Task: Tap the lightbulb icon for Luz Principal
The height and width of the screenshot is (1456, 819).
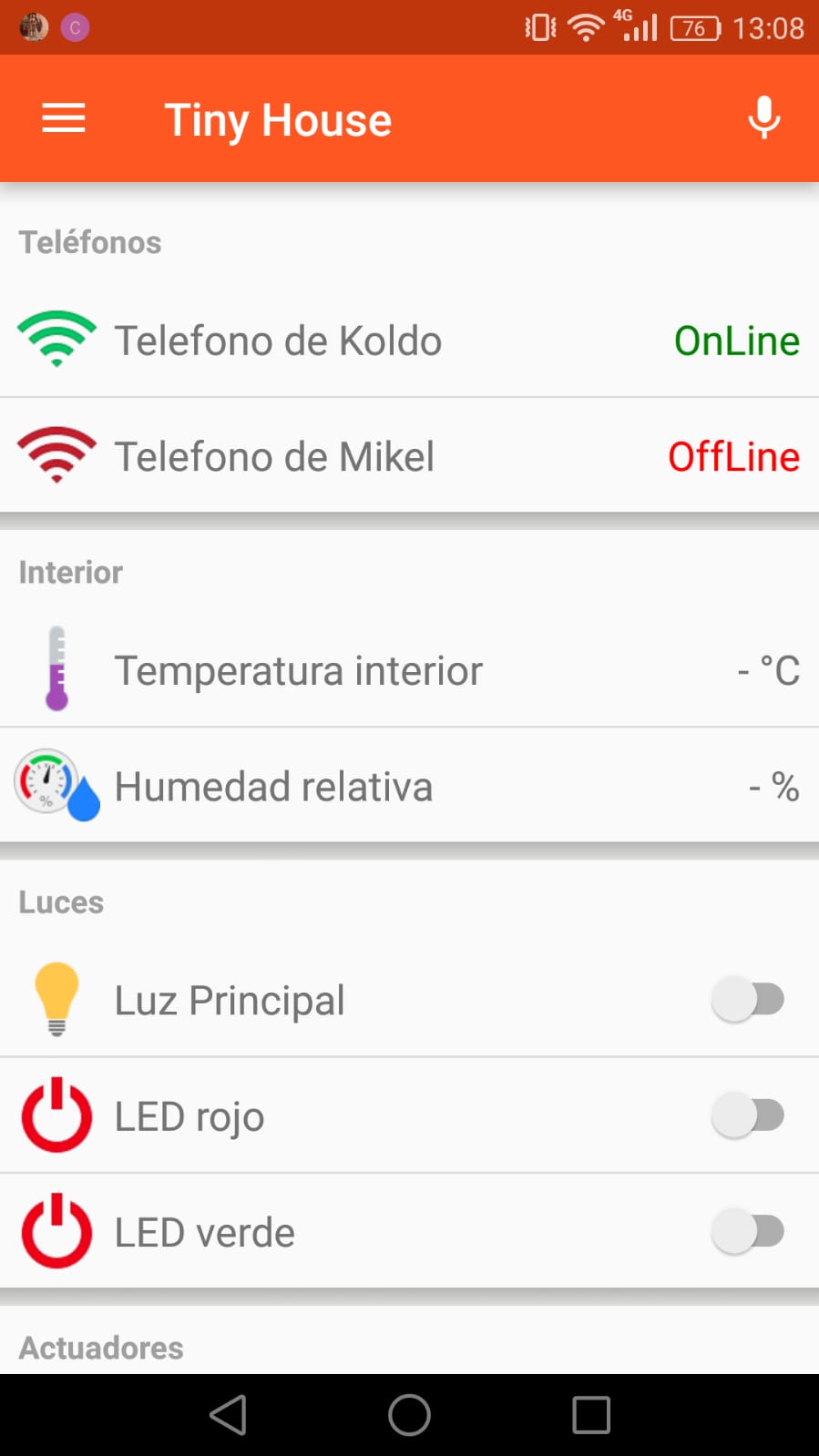Action: 56,998
